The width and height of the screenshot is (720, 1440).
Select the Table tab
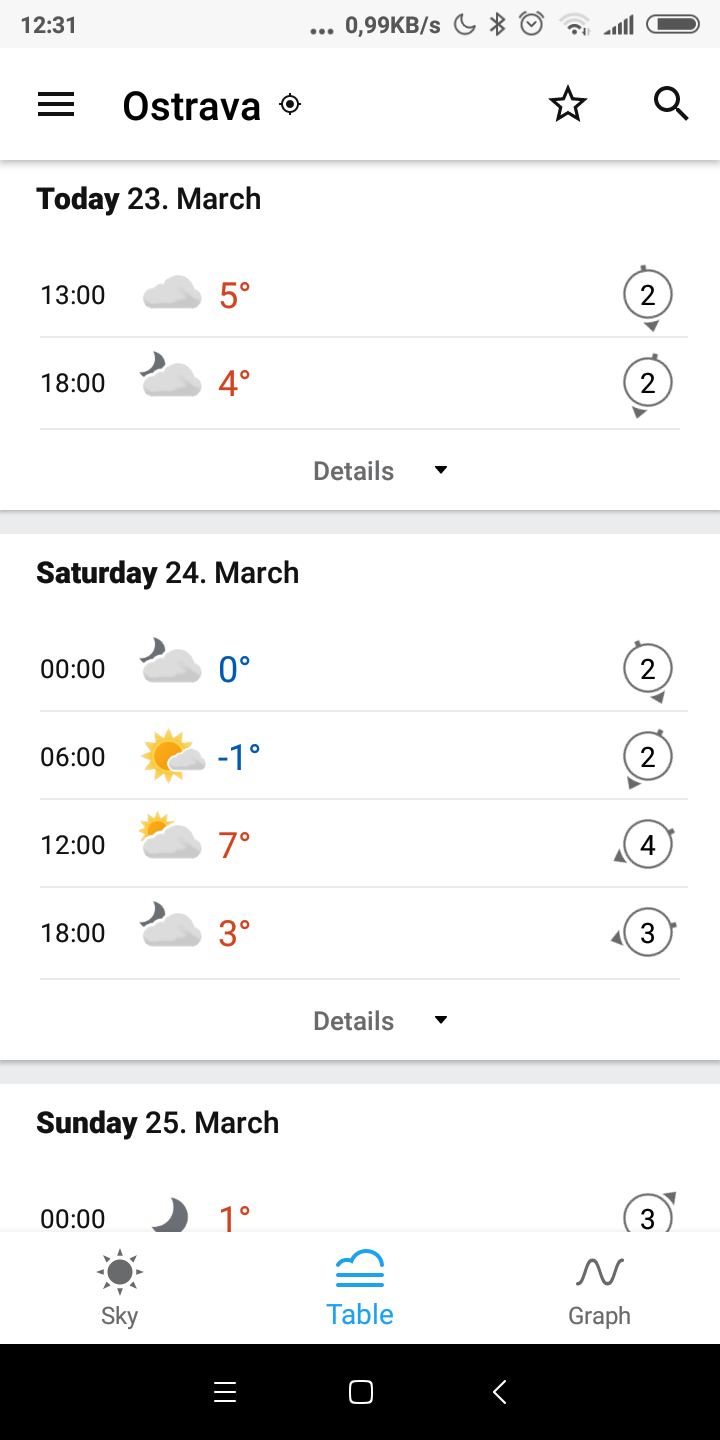pos(360,1288)
